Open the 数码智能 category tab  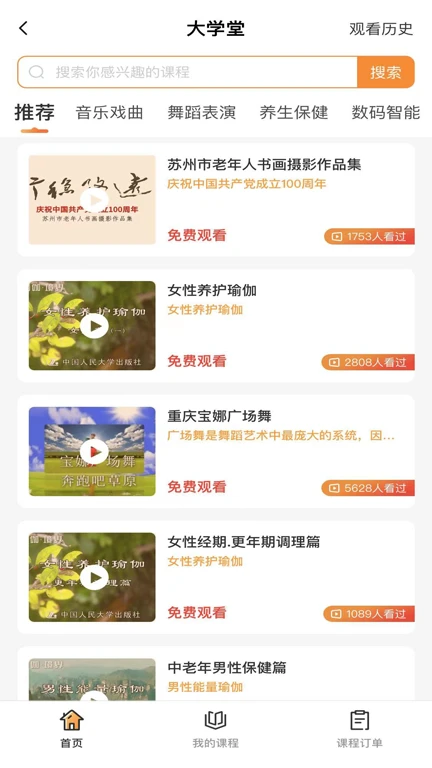coord(385,113)
